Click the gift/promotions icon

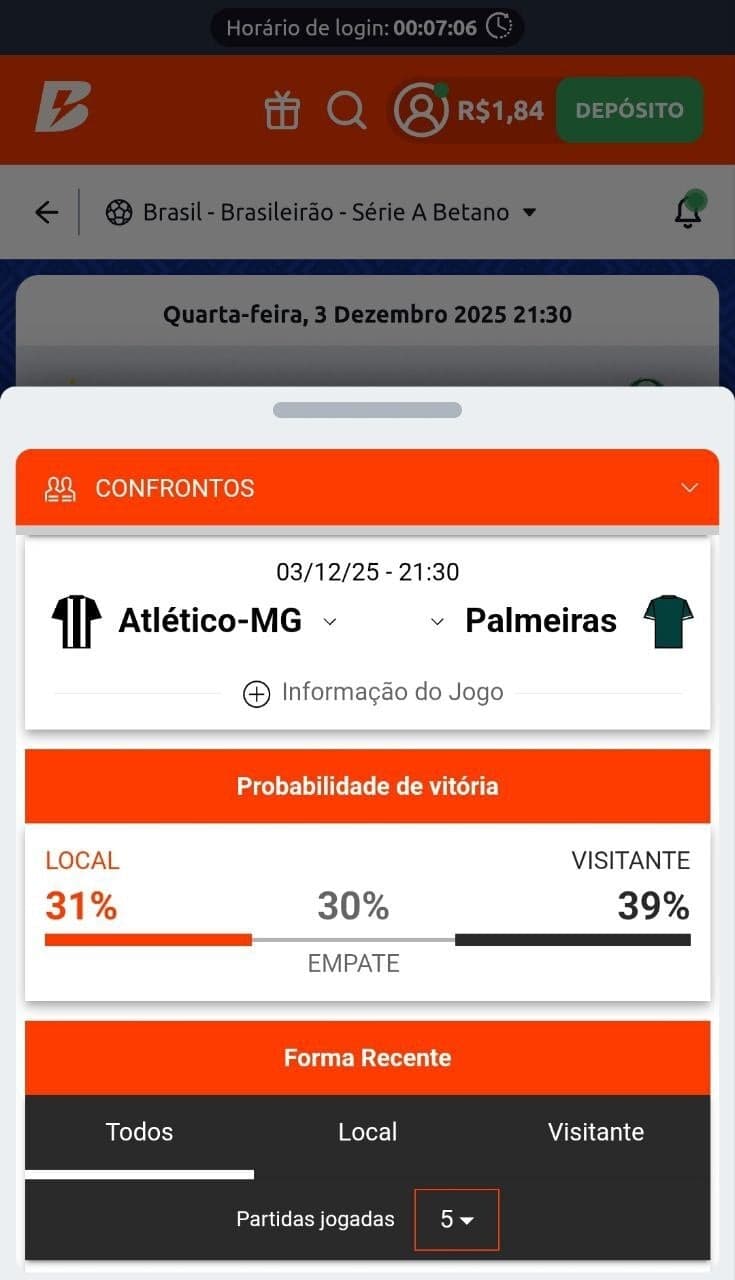tap(281, 110)
